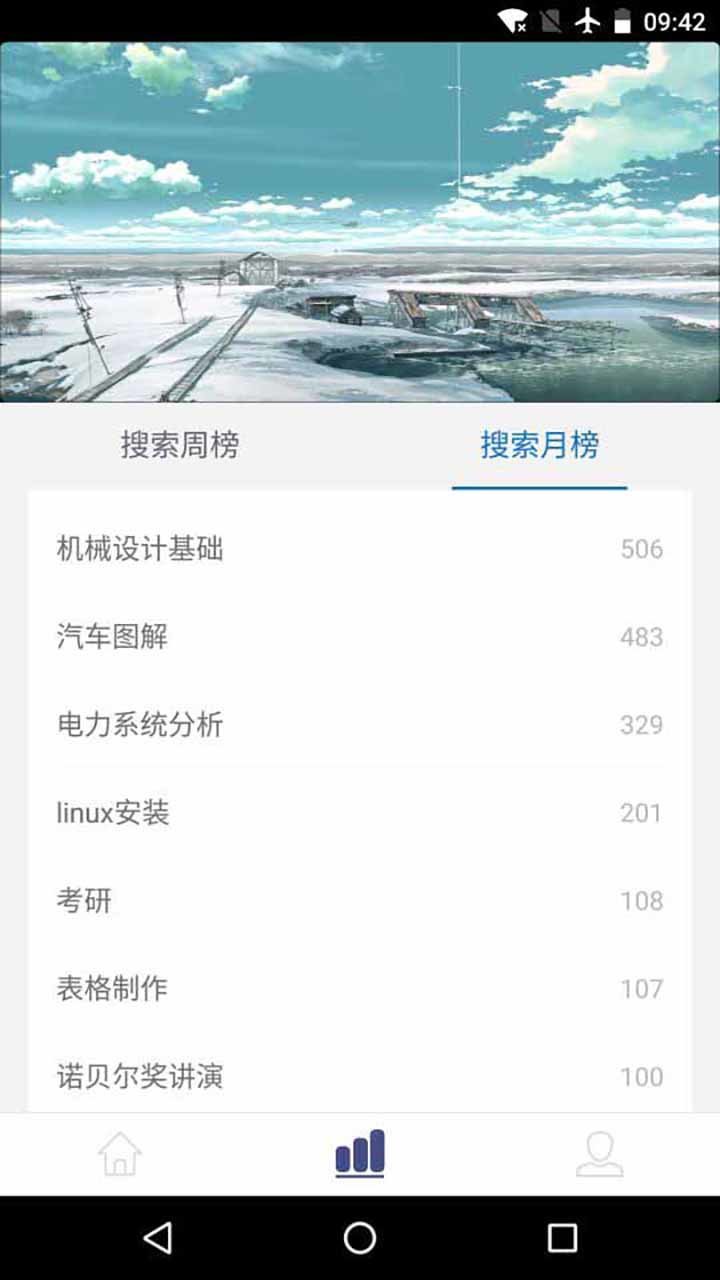Select the 搜索月榜 tab
The height and width of the screenshot is (1280, 720).
click(539, 445)
